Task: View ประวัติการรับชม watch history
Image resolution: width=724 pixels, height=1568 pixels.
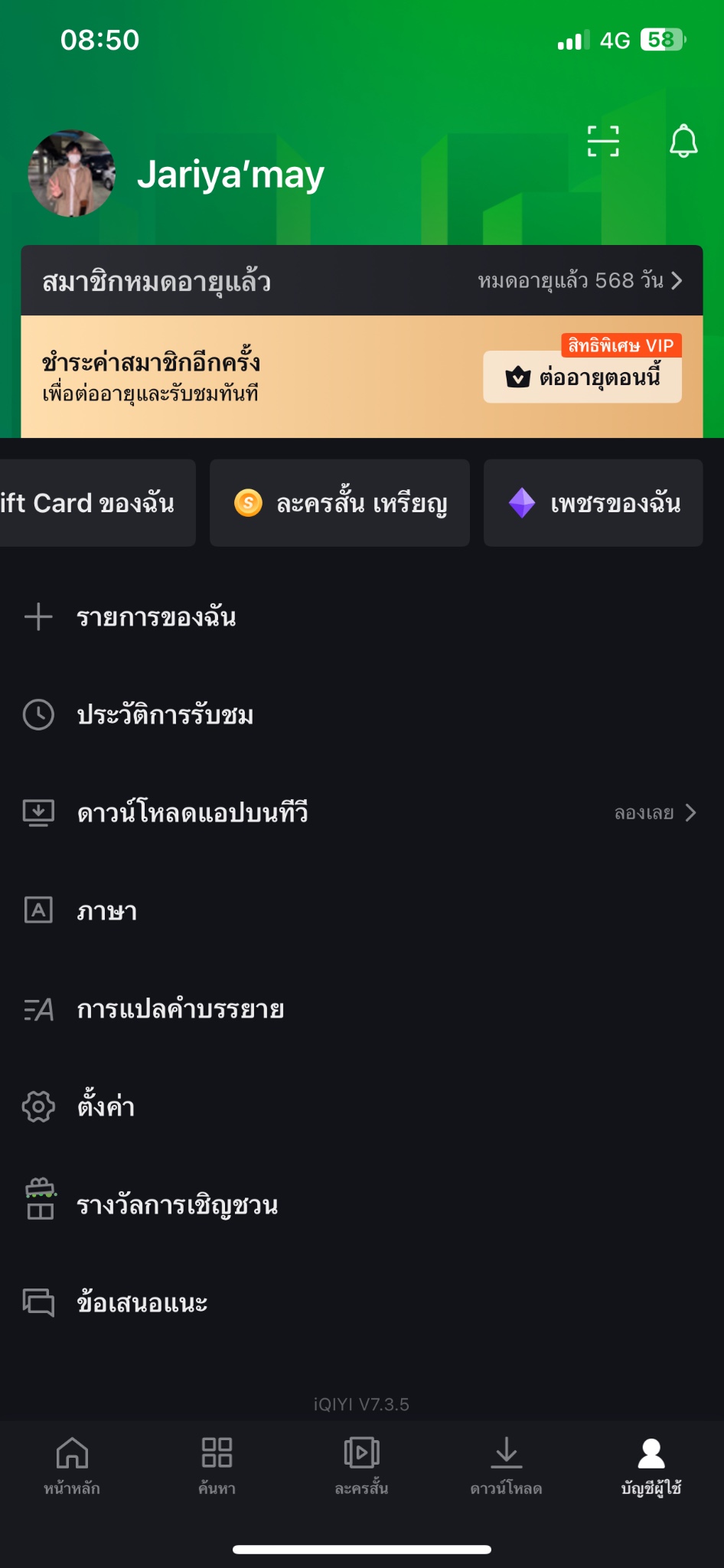Action: 362,715
